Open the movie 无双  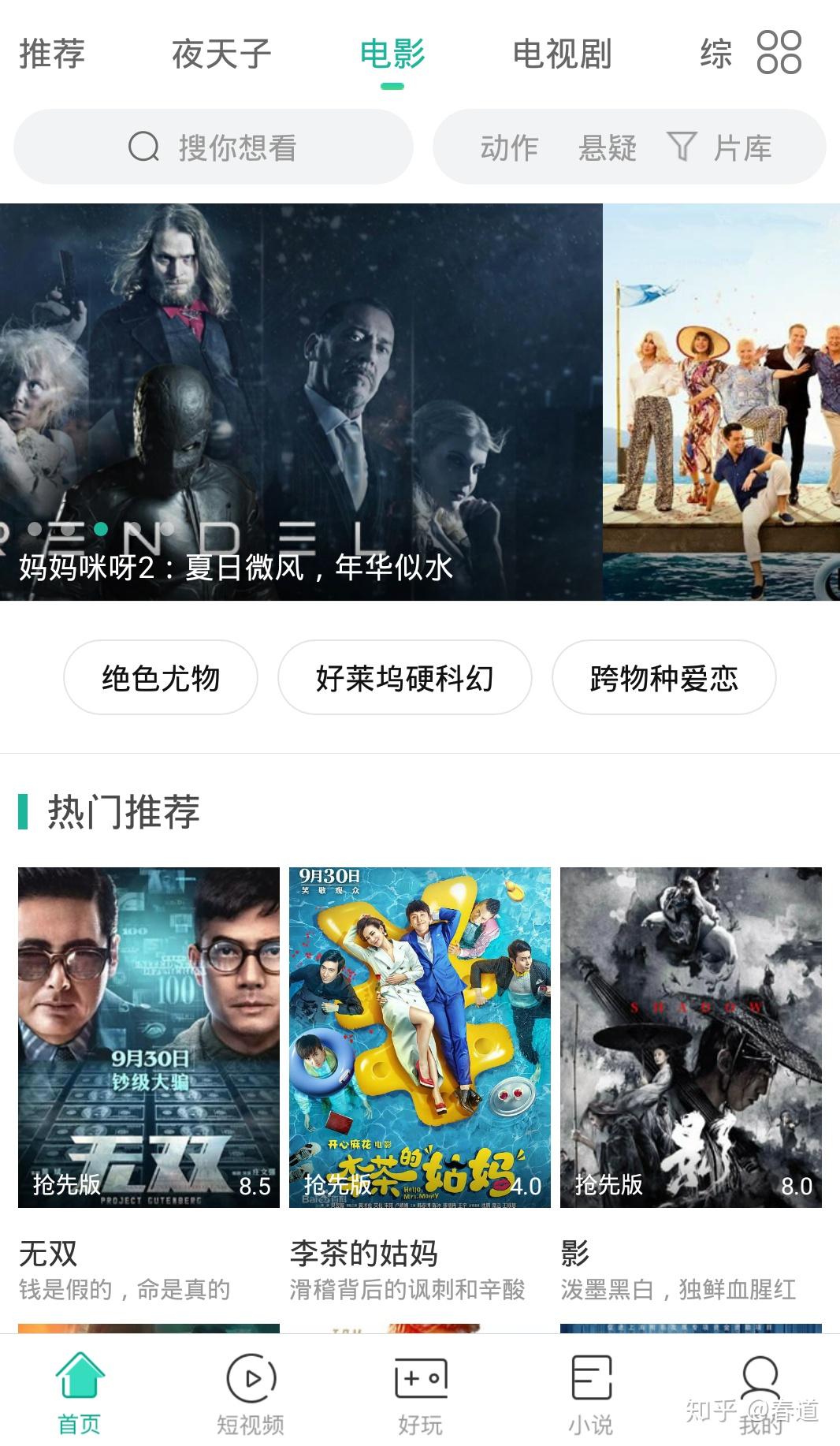[149, 1038]
